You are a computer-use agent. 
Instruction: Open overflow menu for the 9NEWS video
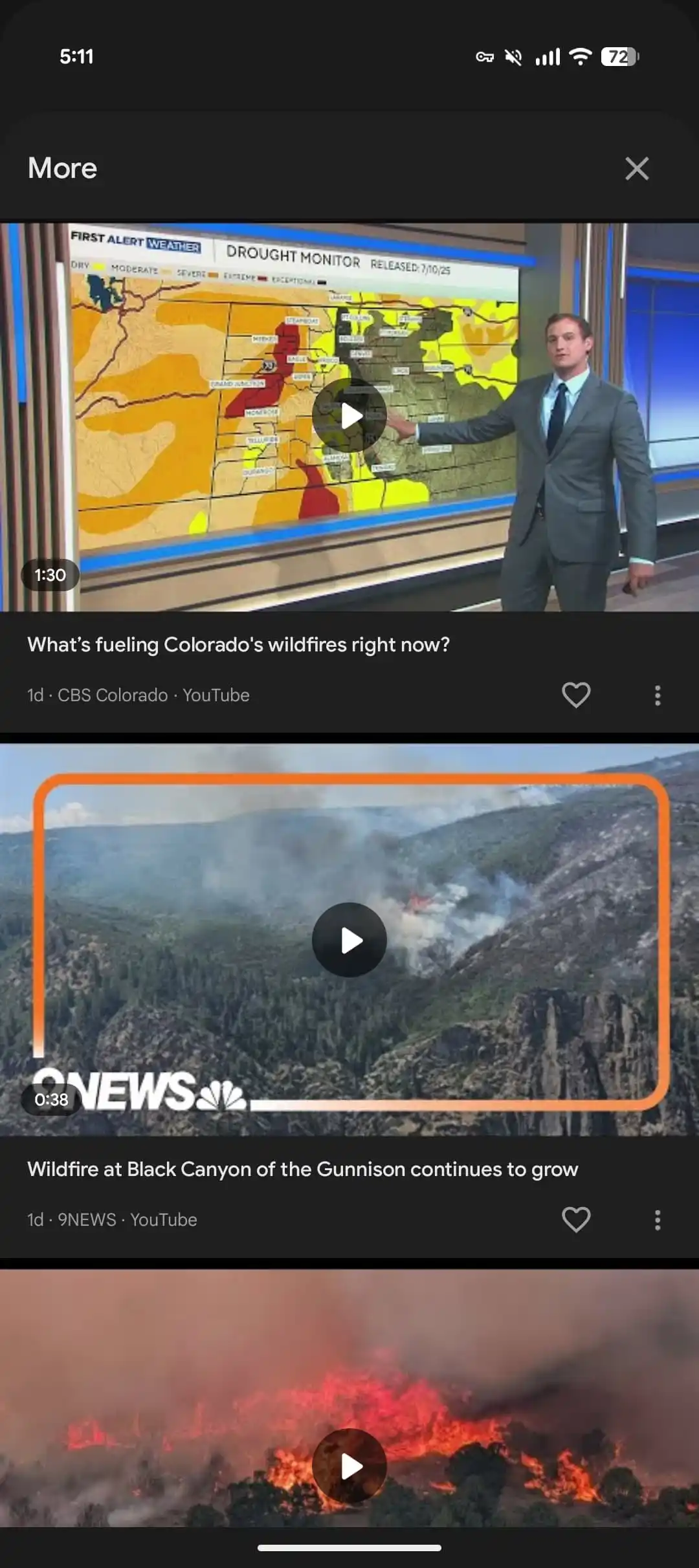pos(657,1220)
